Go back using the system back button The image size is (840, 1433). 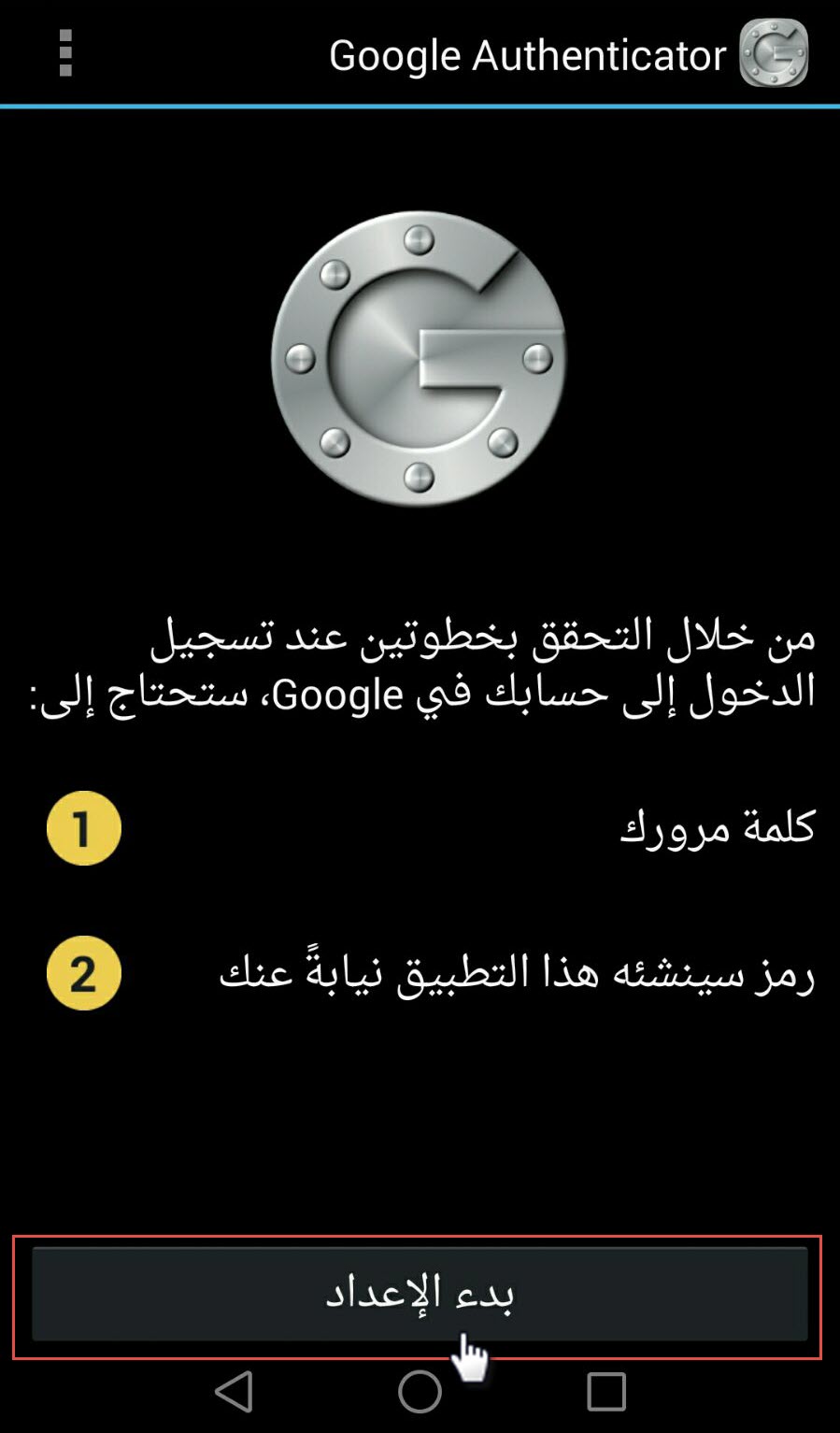pos(235,1392)
